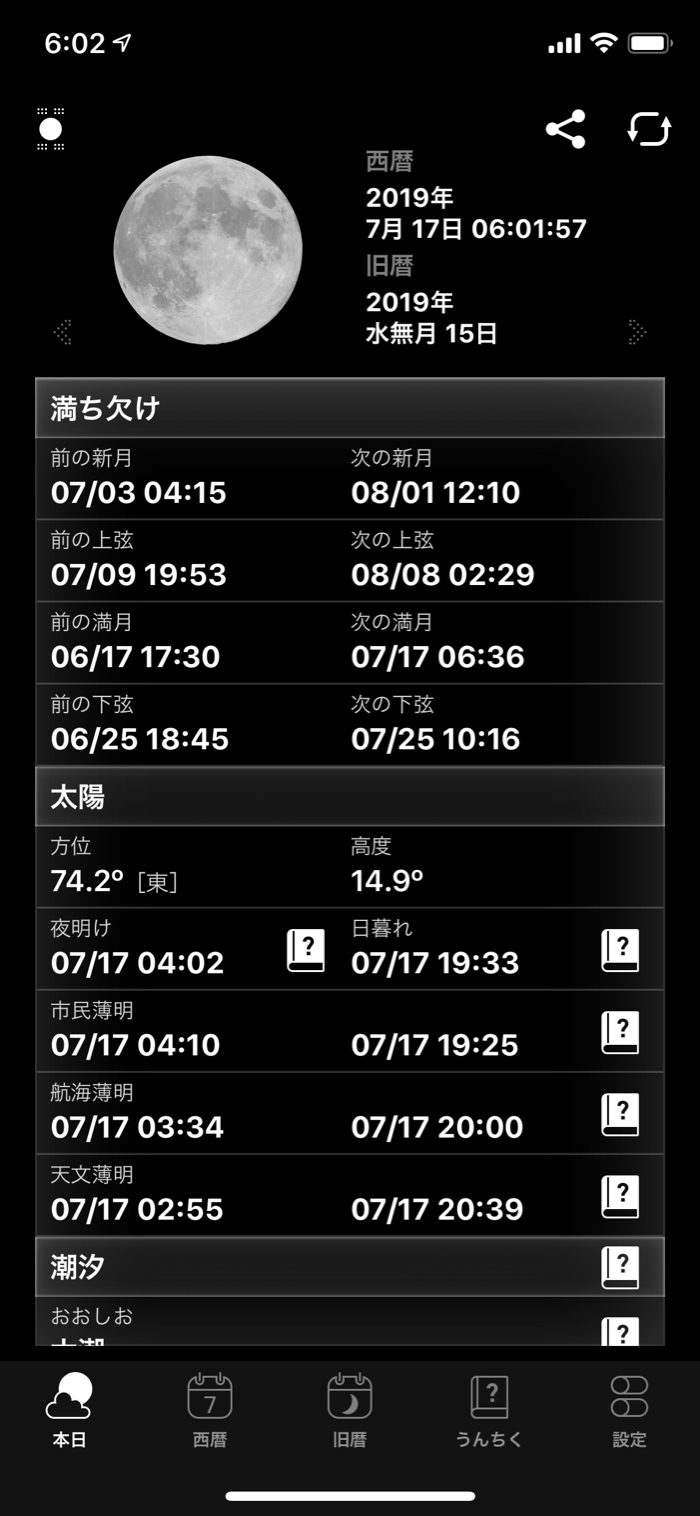Viewport: 700px width, 1516px height.
Task: Go to the next day arrow
Action: tap(637, 332)
